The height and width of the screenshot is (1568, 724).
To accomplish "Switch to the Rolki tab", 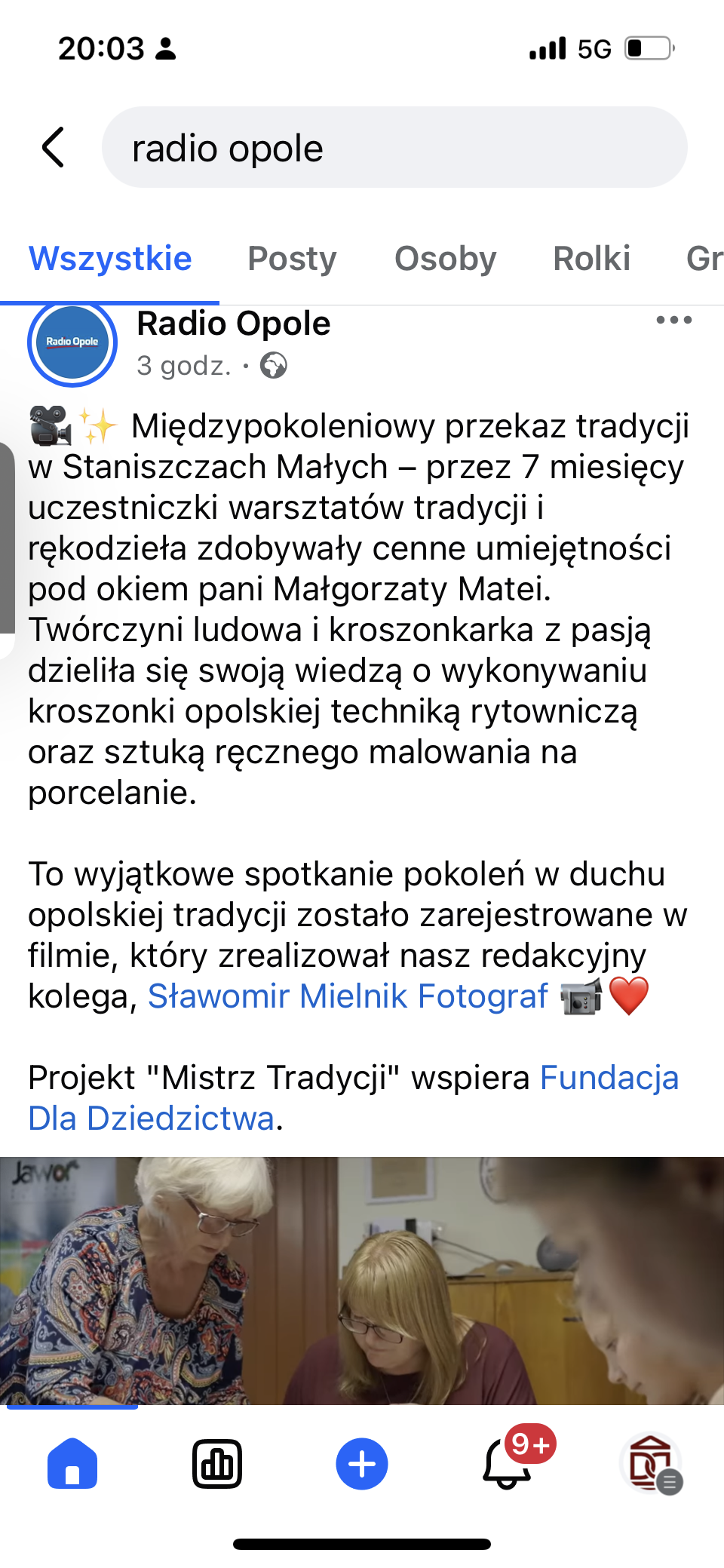I will (x=592, y=259).
